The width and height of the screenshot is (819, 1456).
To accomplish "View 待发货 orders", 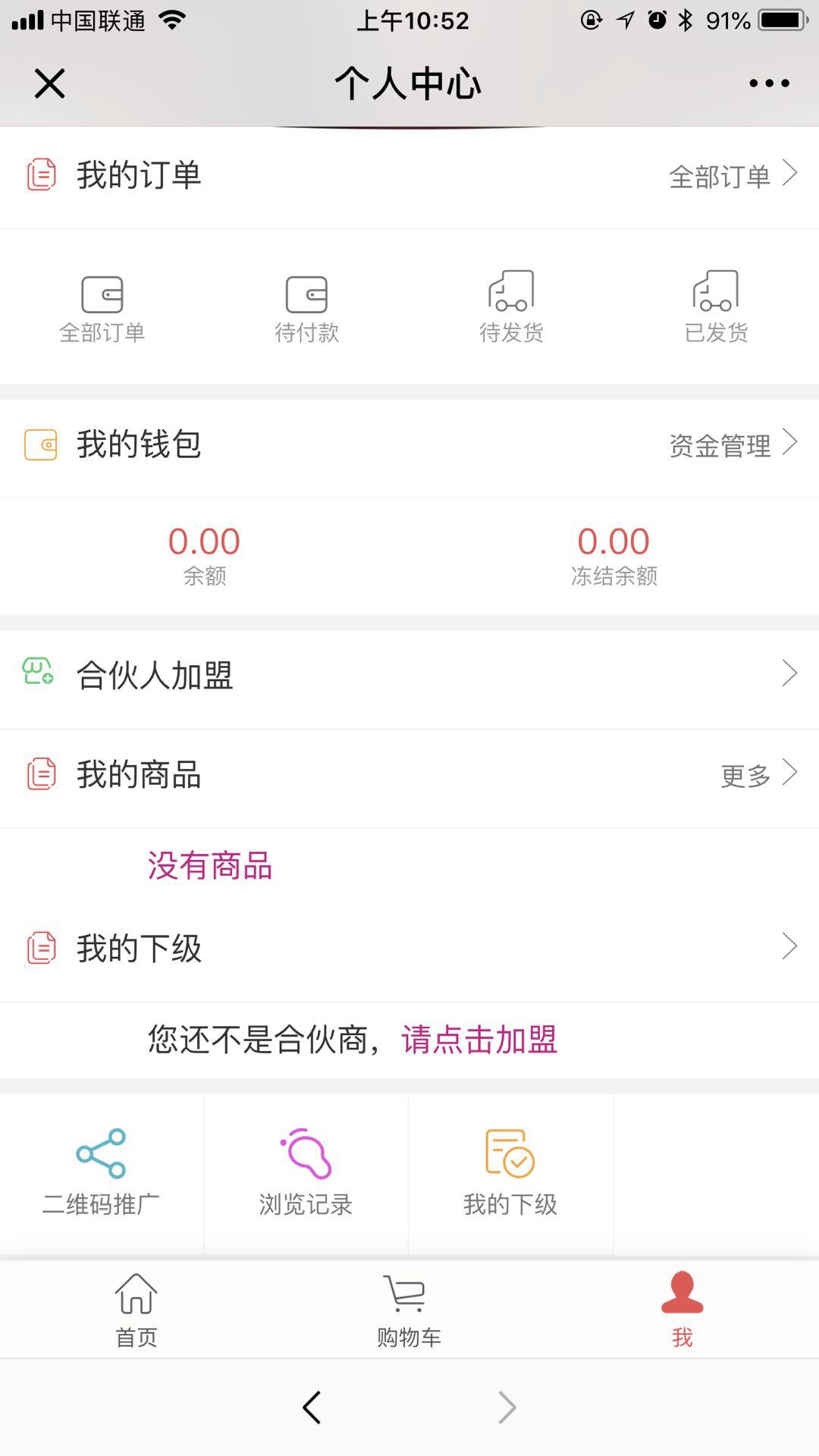I will 511,307.
